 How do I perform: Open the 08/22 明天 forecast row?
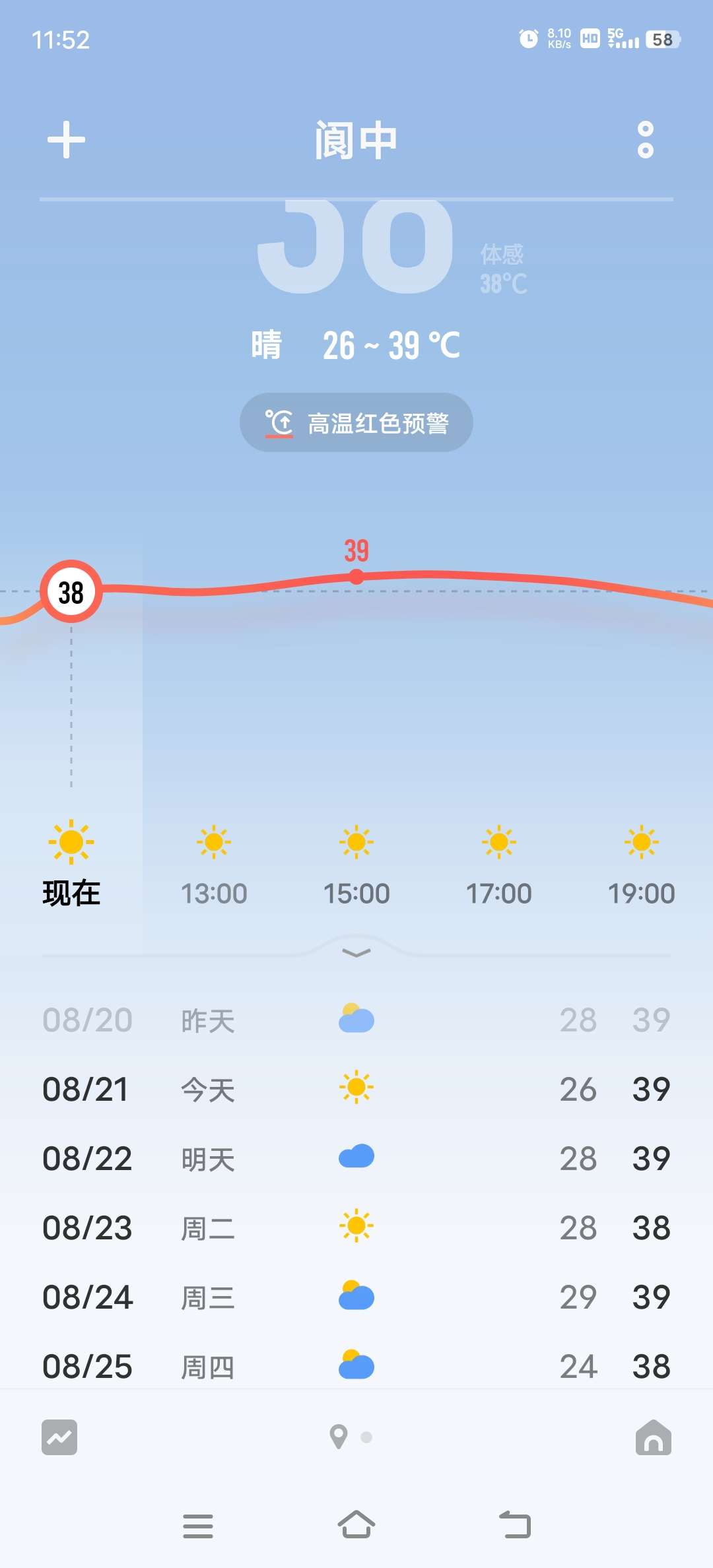356,1158
